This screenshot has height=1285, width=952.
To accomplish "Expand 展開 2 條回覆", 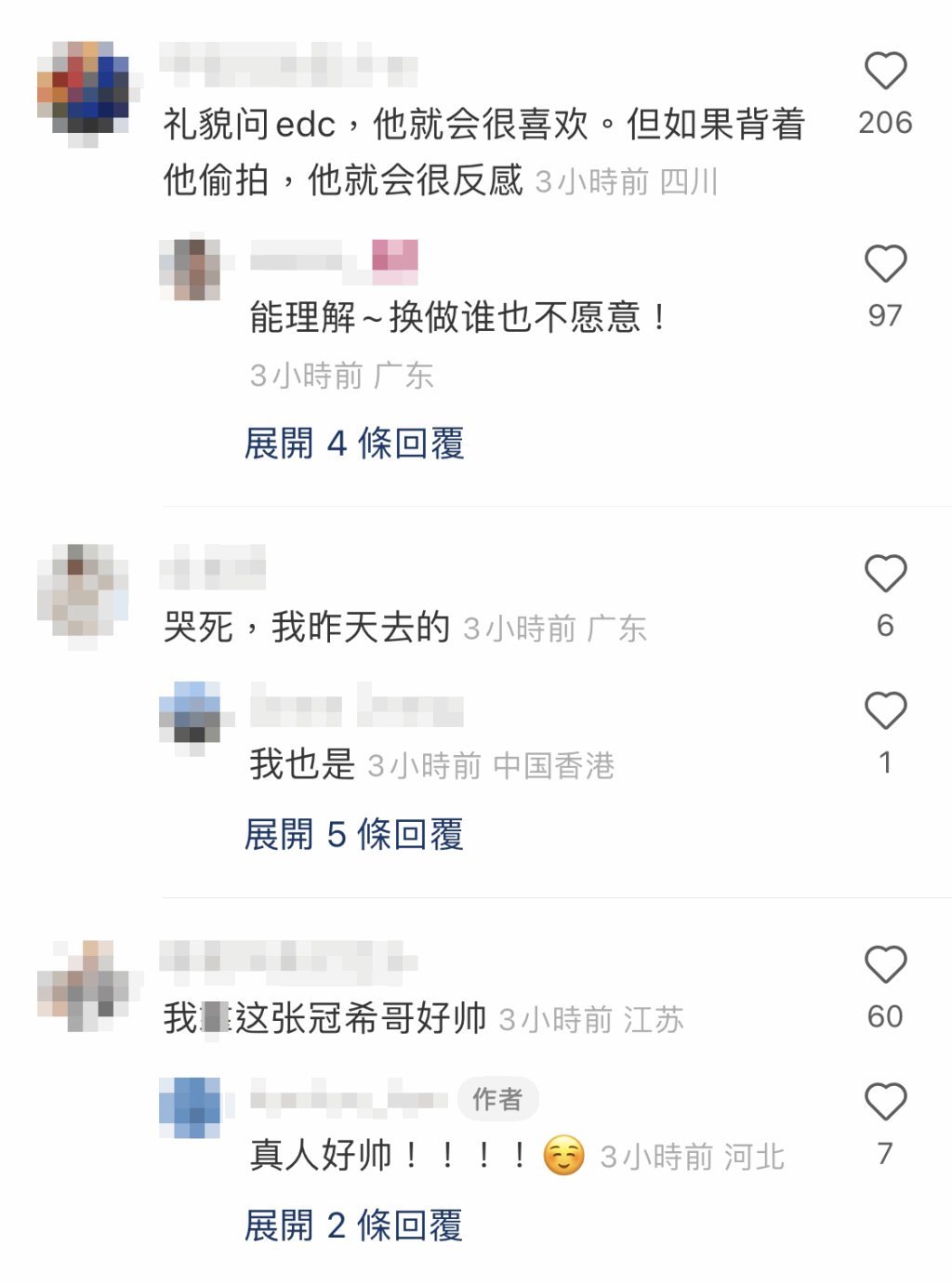I will (353, 1226).
